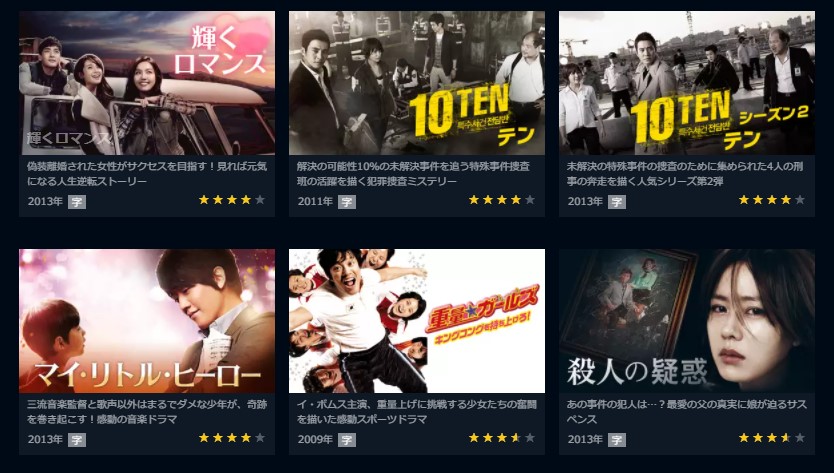Open the 輝くロマンス drama card
Image resolution: width=834 pixels, height=473 pixels.
click(147, 83)
